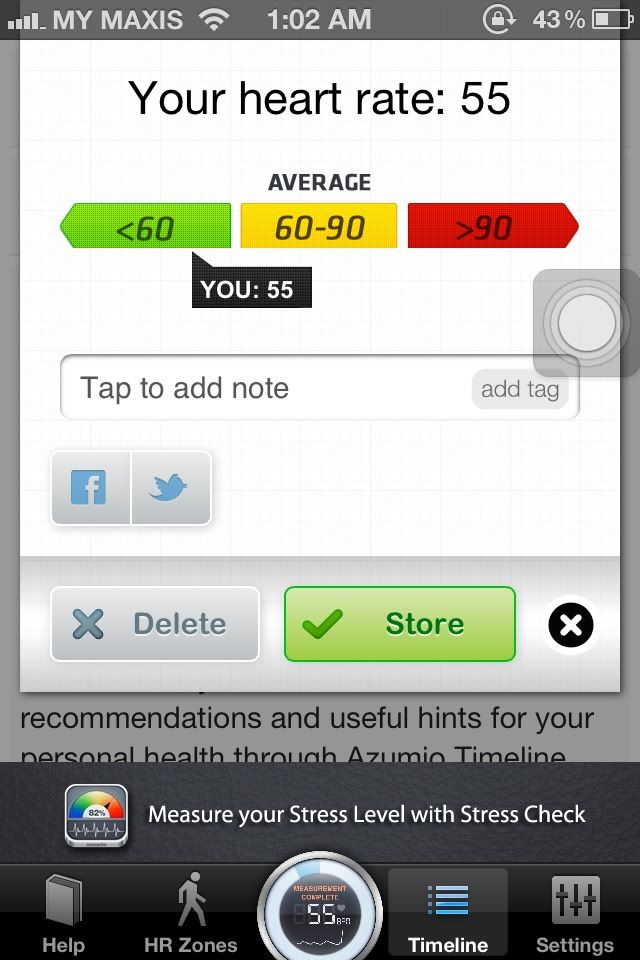Viewport: 640px width, 960px height.
Task: Share heart rate on Twitter
Action: pos(170,488)
